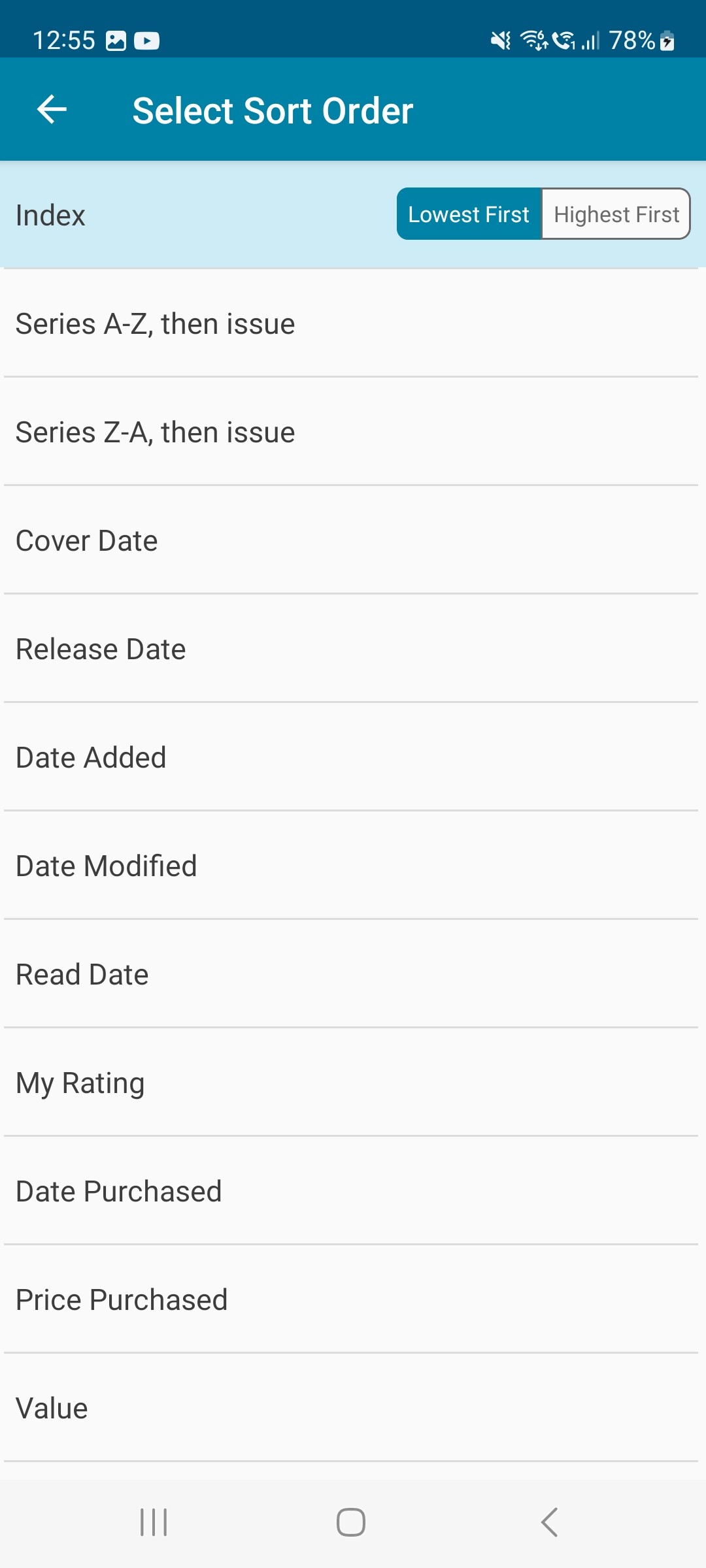
Task: Open recent apps from navigation bar
Action: tap(154, 1522)
